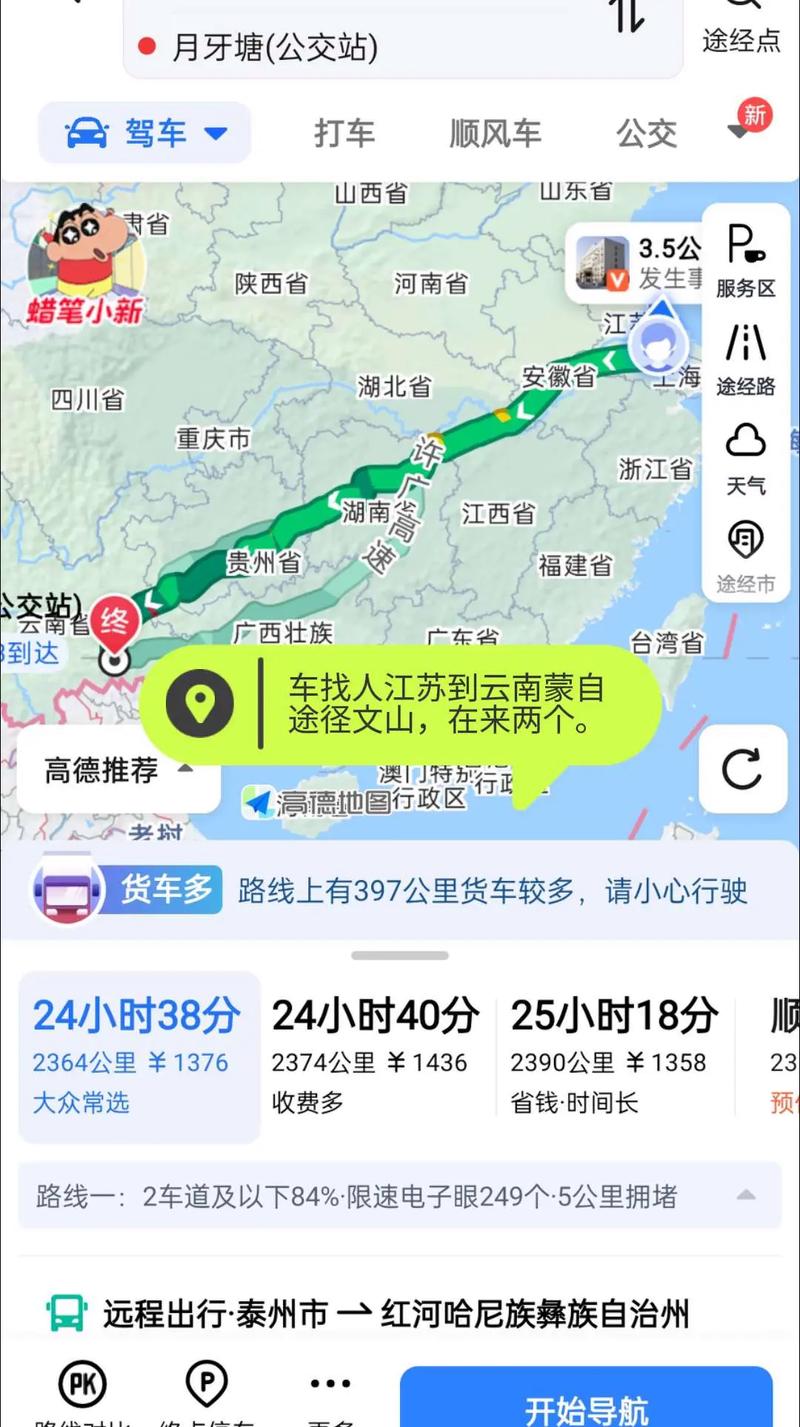Switch to the 公交 tab
Screen dimensions: 800x1427
coord(646,133)
